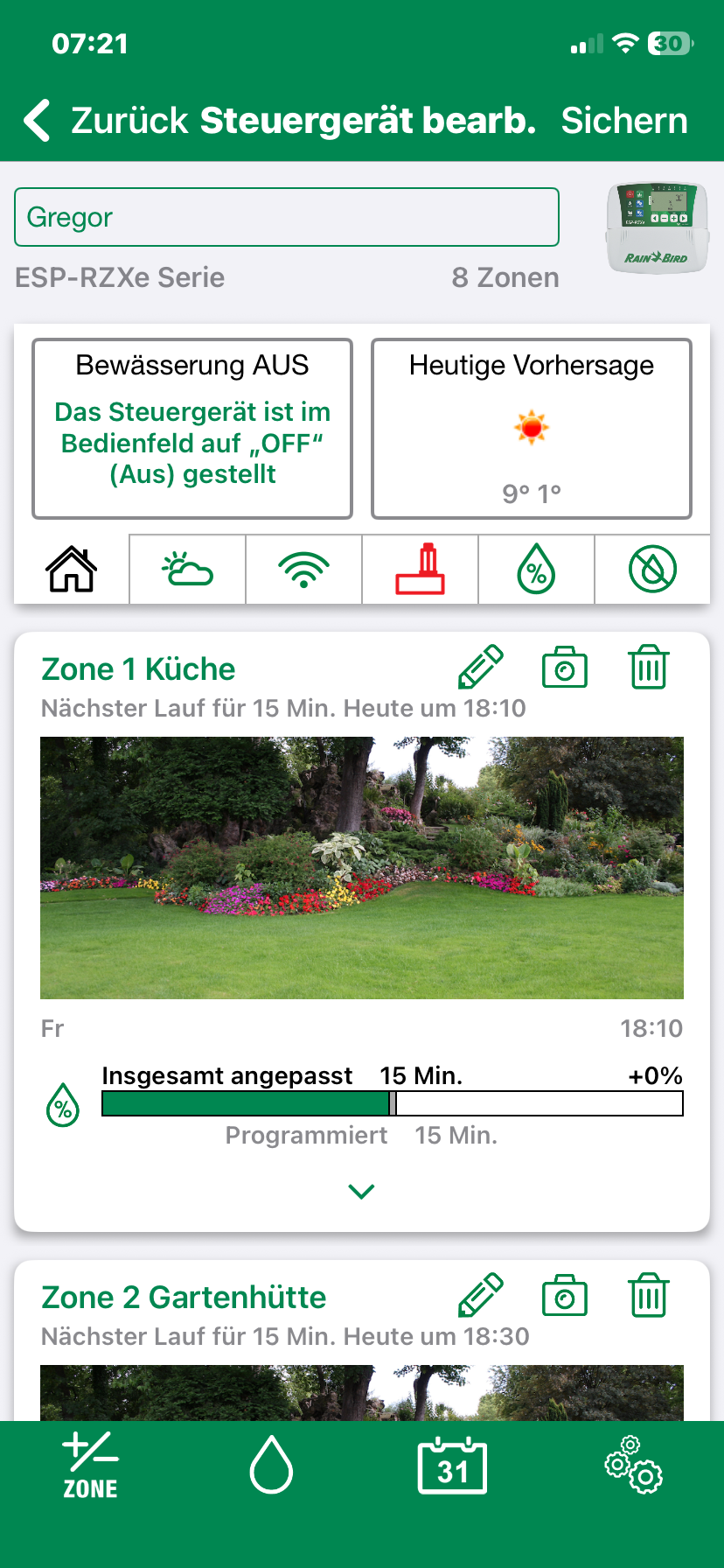Open the seasonal adjust percent drop tab
The width and height of the screenshot is (724, 1568).
[x=536, y=570]
